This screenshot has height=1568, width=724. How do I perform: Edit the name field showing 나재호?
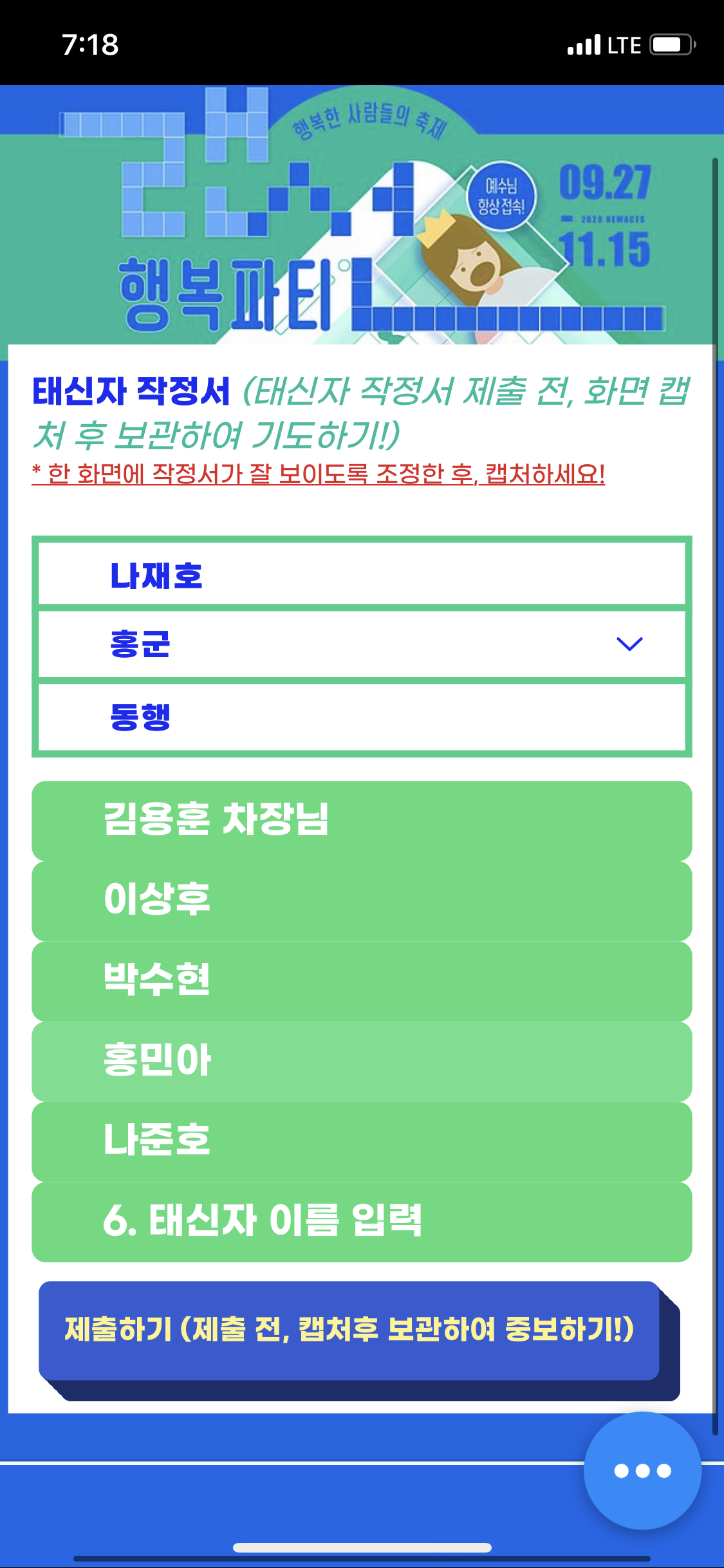point(362,575)
